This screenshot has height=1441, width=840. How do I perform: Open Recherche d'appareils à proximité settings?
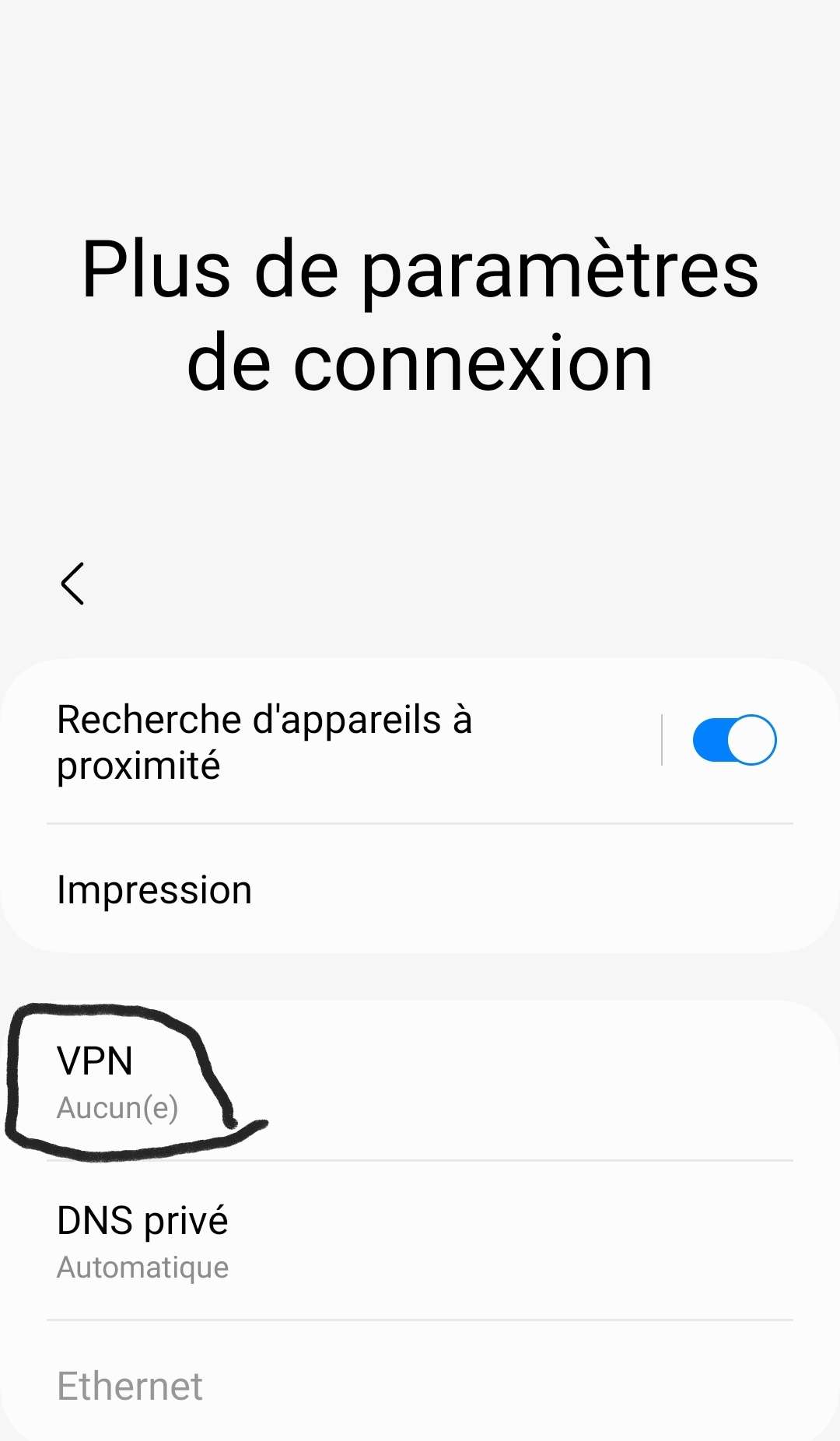pyautogui.click(x=311, y=742)
